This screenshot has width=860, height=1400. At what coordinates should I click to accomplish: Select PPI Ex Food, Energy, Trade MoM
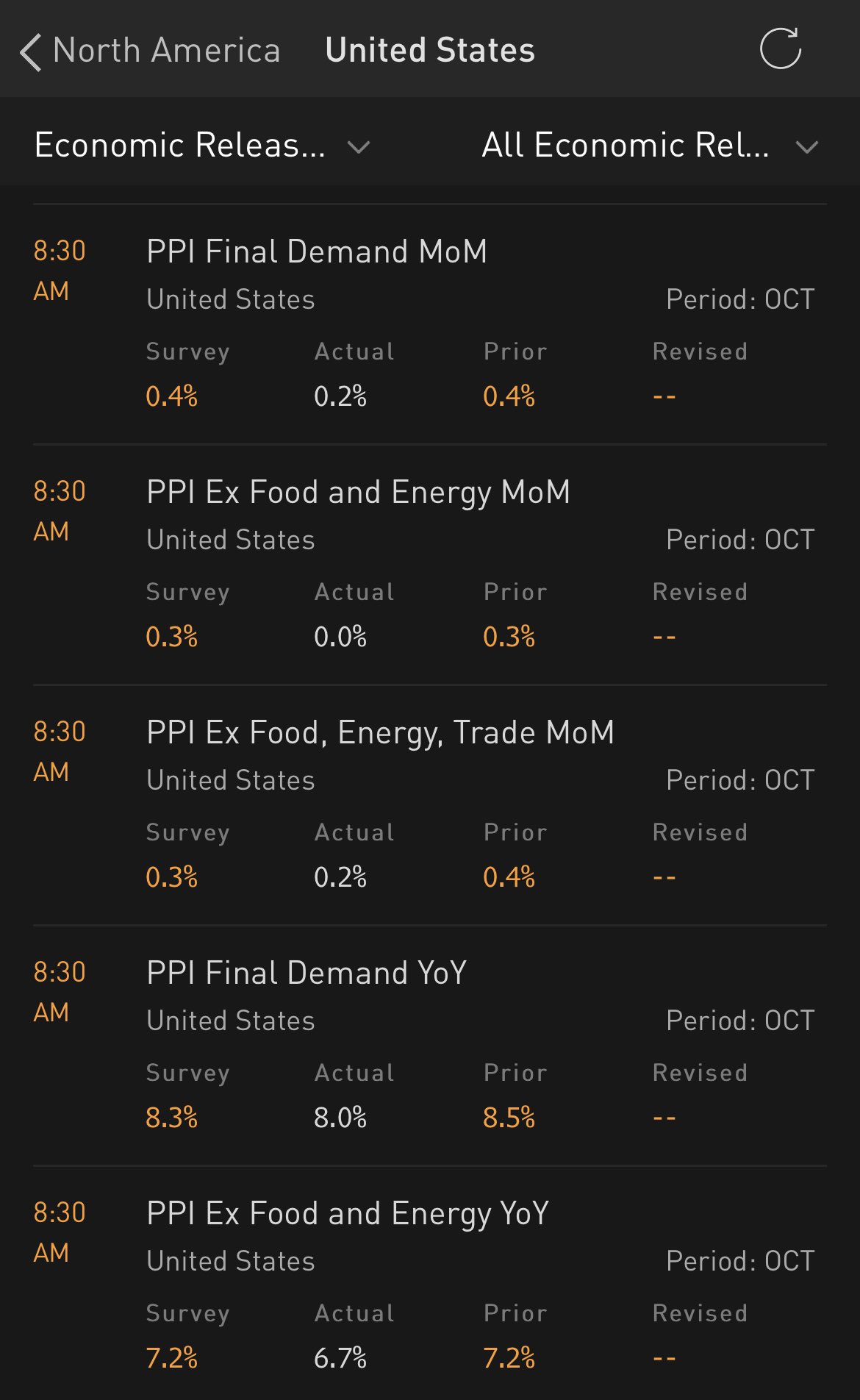tap(380, 732)
